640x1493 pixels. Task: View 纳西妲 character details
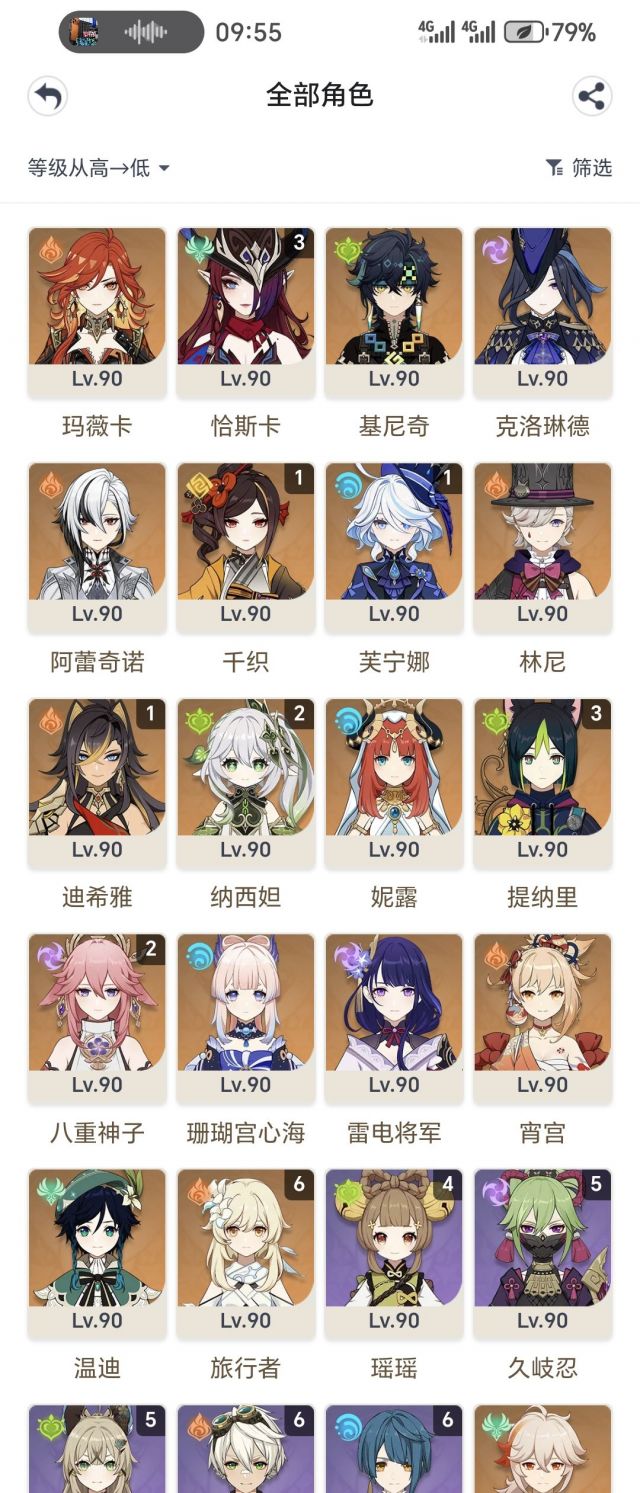tap(245, 781)
